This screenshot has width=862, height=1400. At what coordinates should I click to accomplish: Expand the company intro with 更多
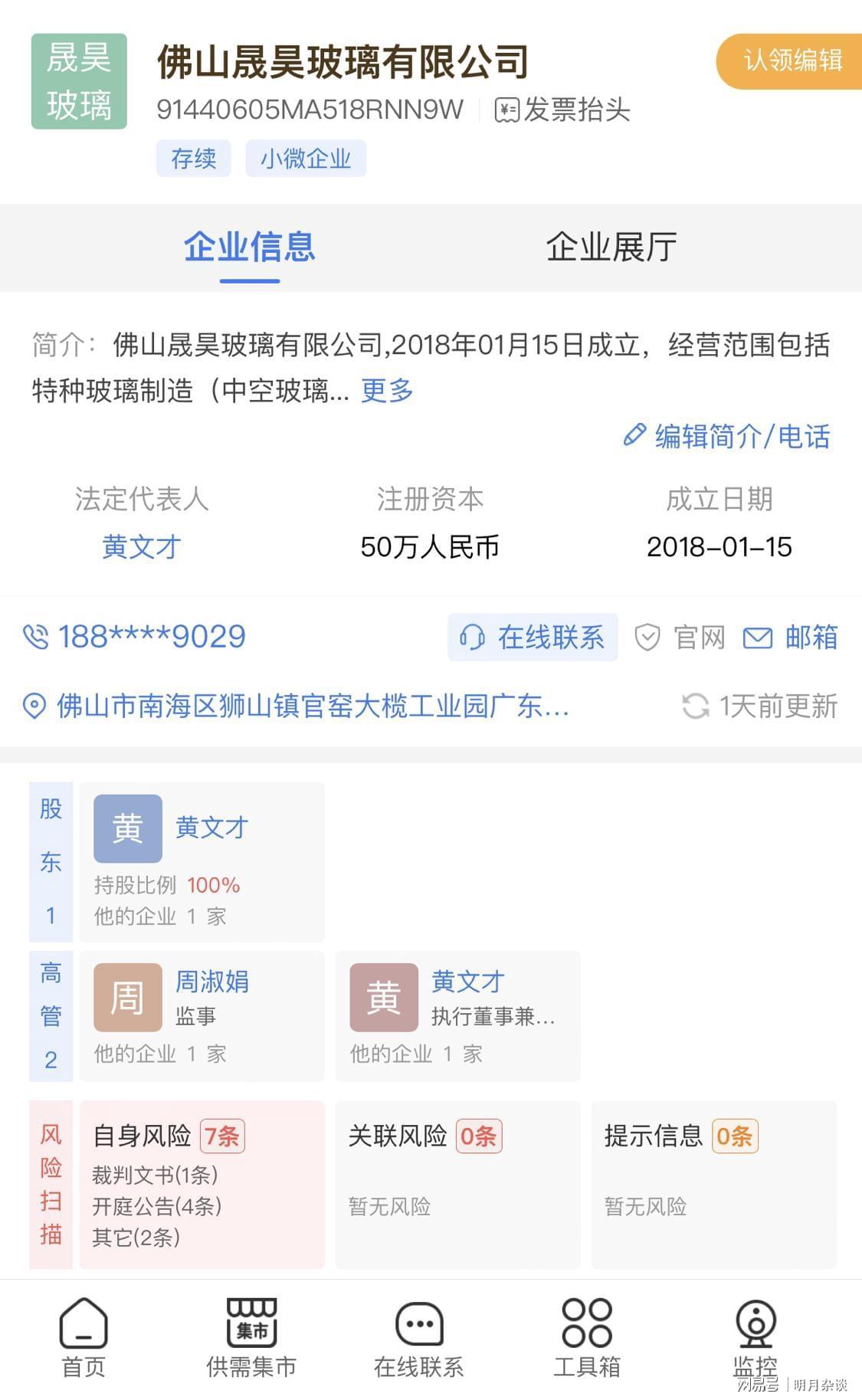tap(387, 391)
